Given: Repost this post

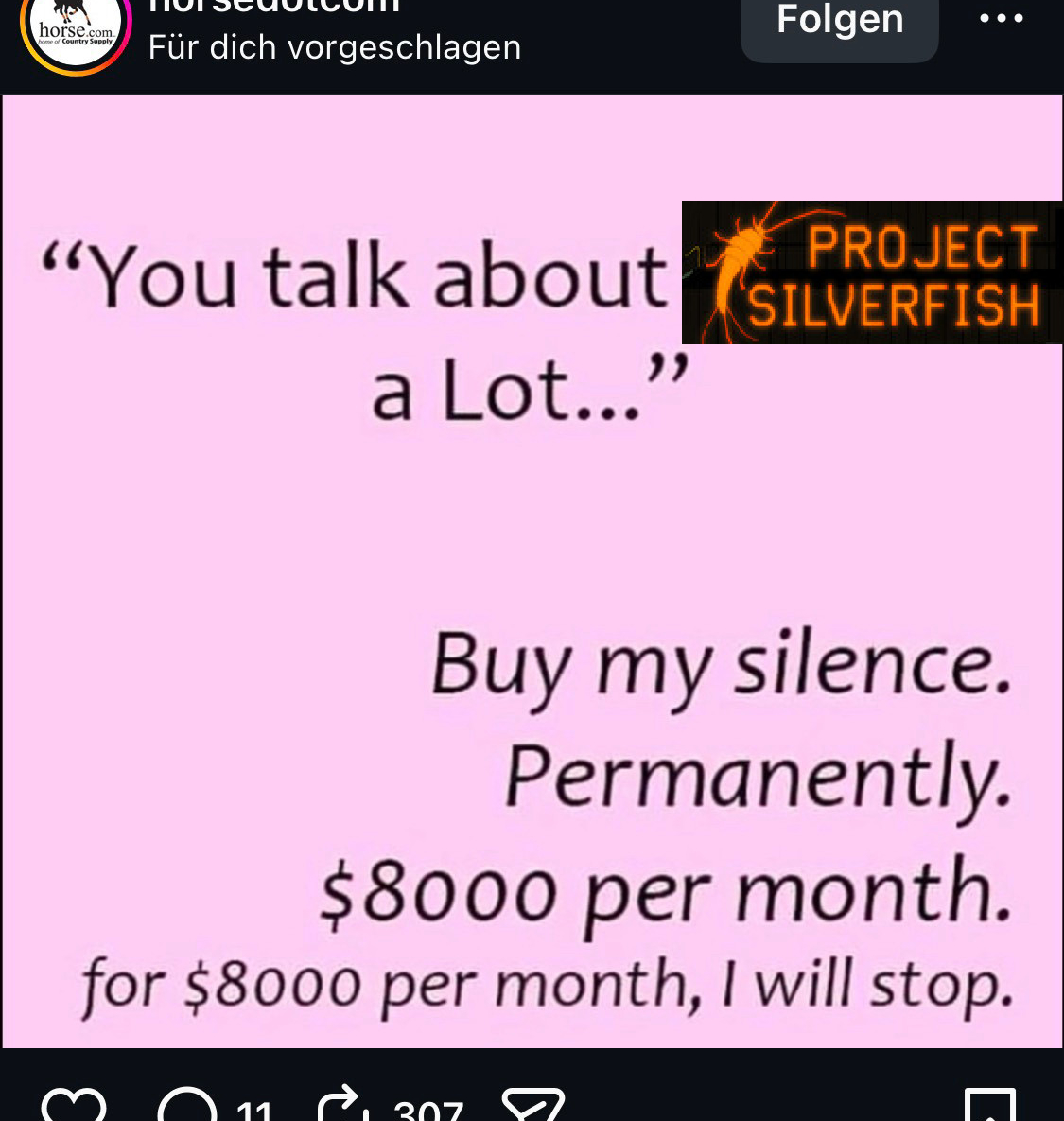Looking at the screenshot, I should [x=342, y=1105].
